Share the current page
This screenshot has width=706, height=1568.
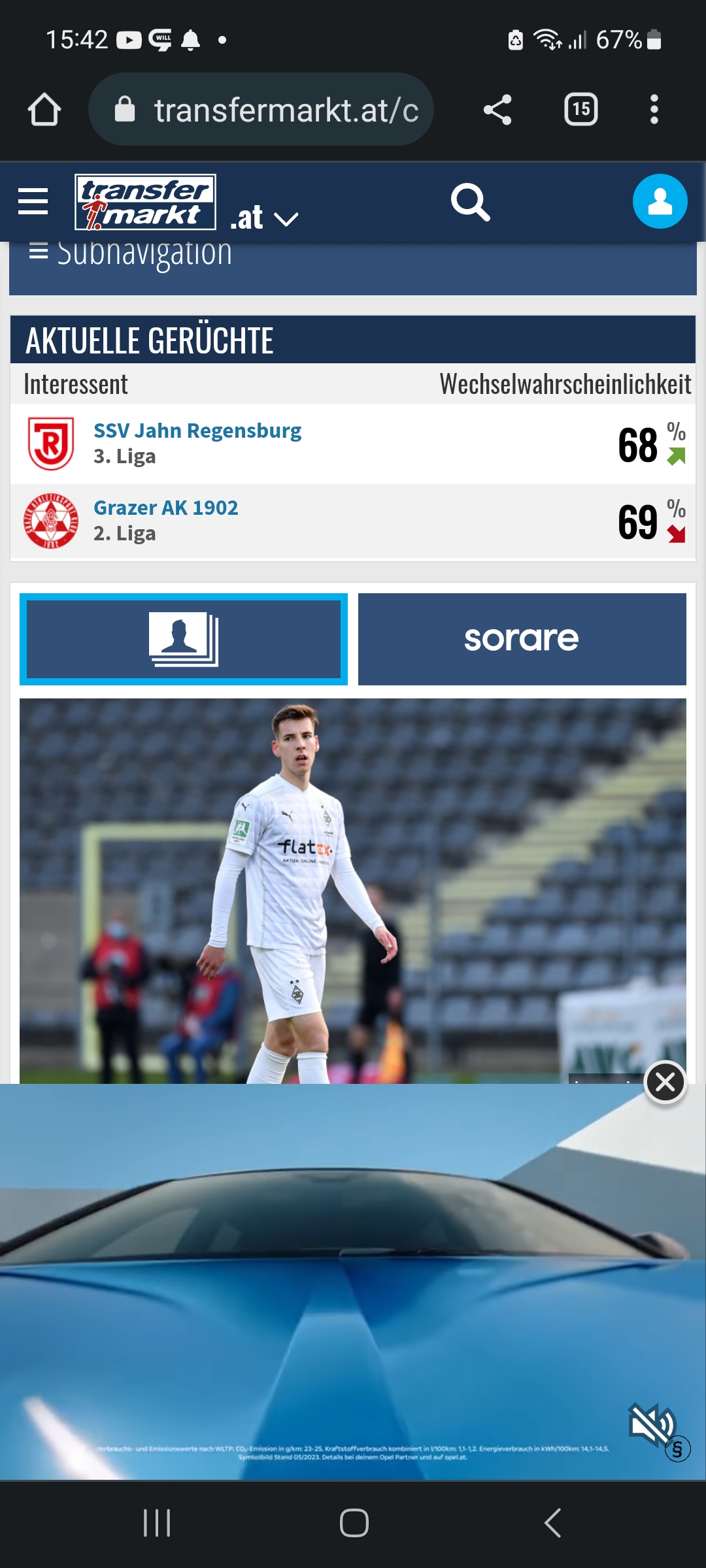click(497, 109)
